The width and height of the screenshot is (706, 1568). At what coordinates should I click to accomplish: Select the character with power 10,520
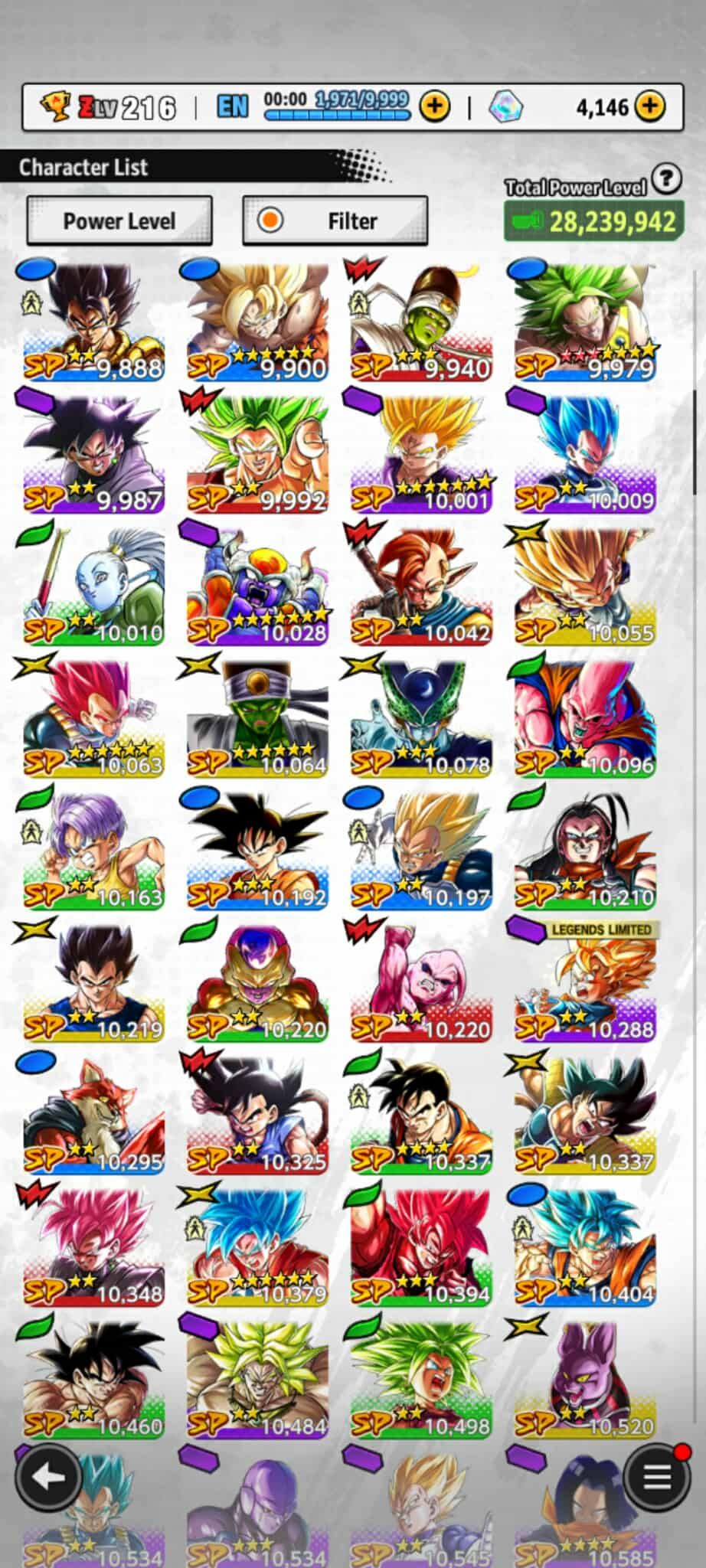585,1379
